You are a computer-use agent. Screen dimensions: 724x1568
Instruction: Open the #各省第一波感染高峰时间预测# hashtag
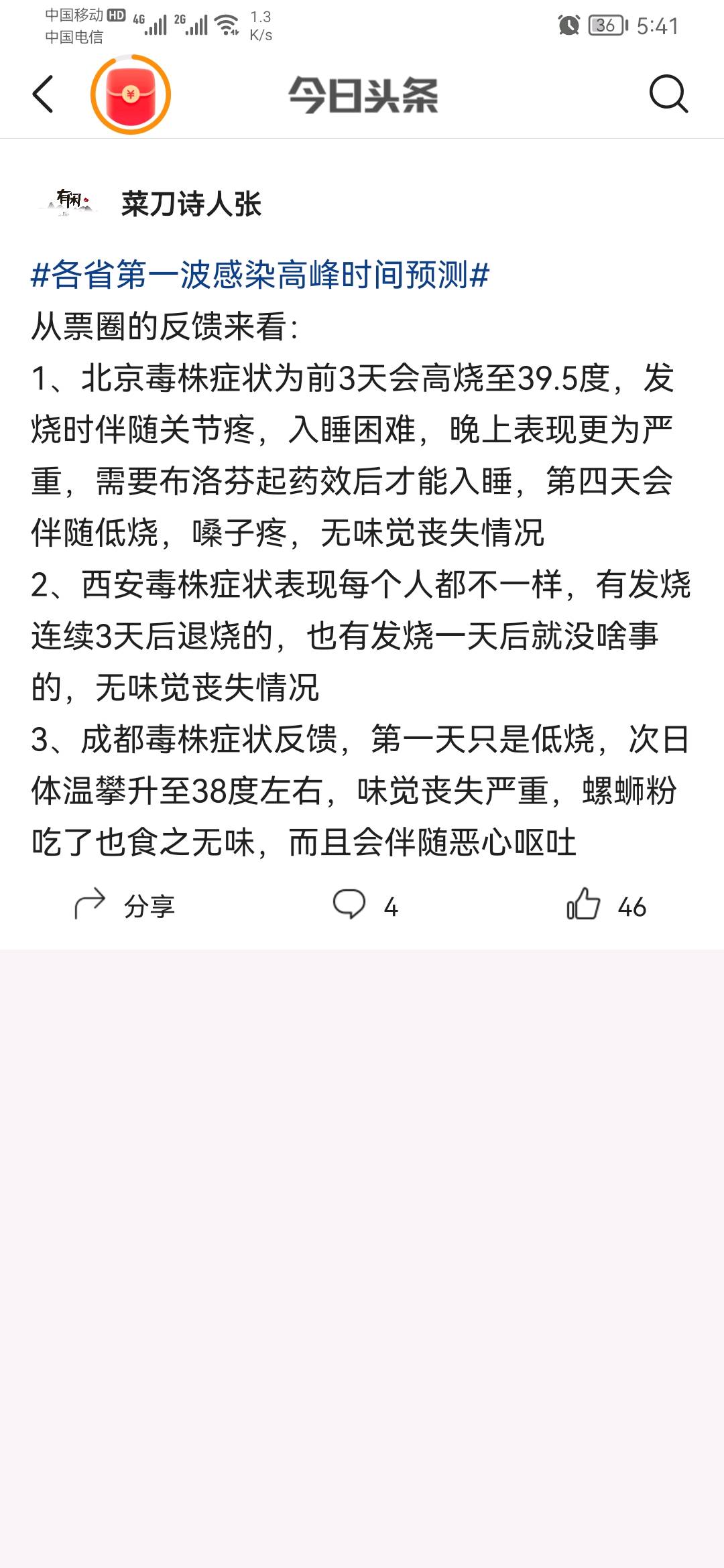click(x=260, y=275)
